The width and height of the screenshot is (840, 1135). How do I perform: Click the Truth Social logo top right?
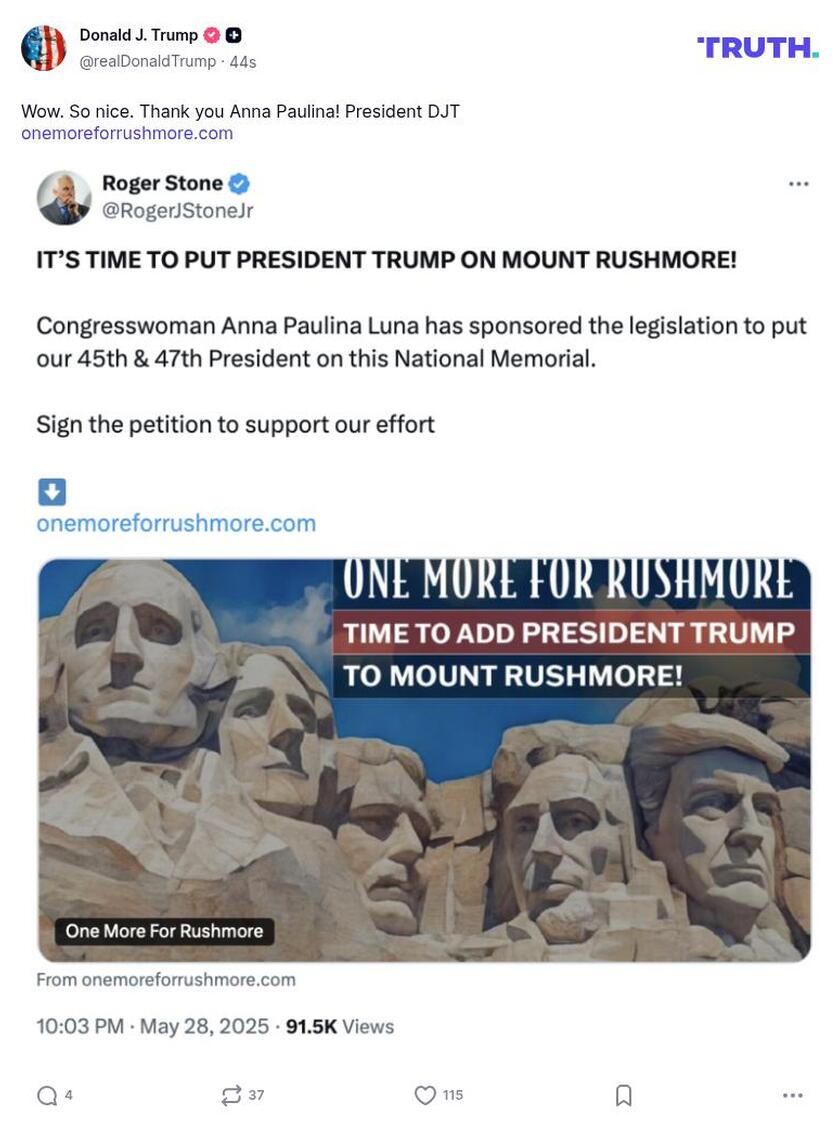point(758,45)
